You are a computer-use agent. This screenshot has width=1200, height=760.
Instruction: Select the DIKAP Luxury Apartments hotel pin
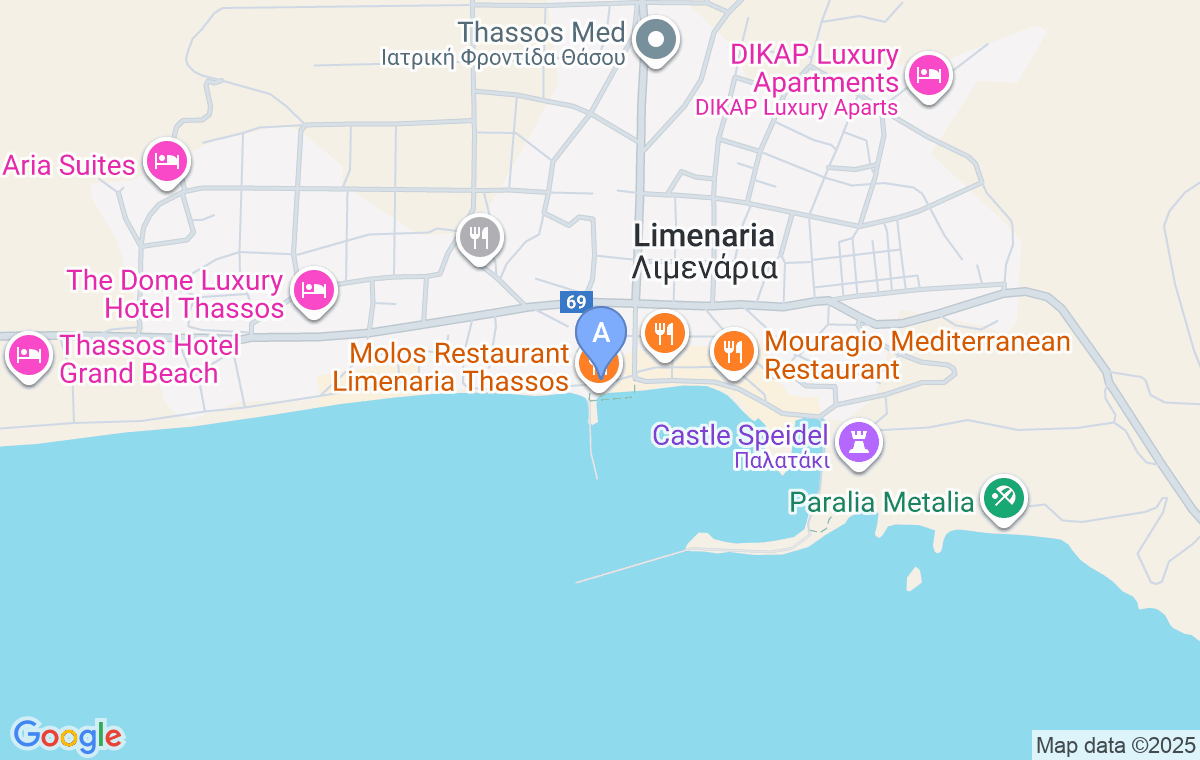929,75
